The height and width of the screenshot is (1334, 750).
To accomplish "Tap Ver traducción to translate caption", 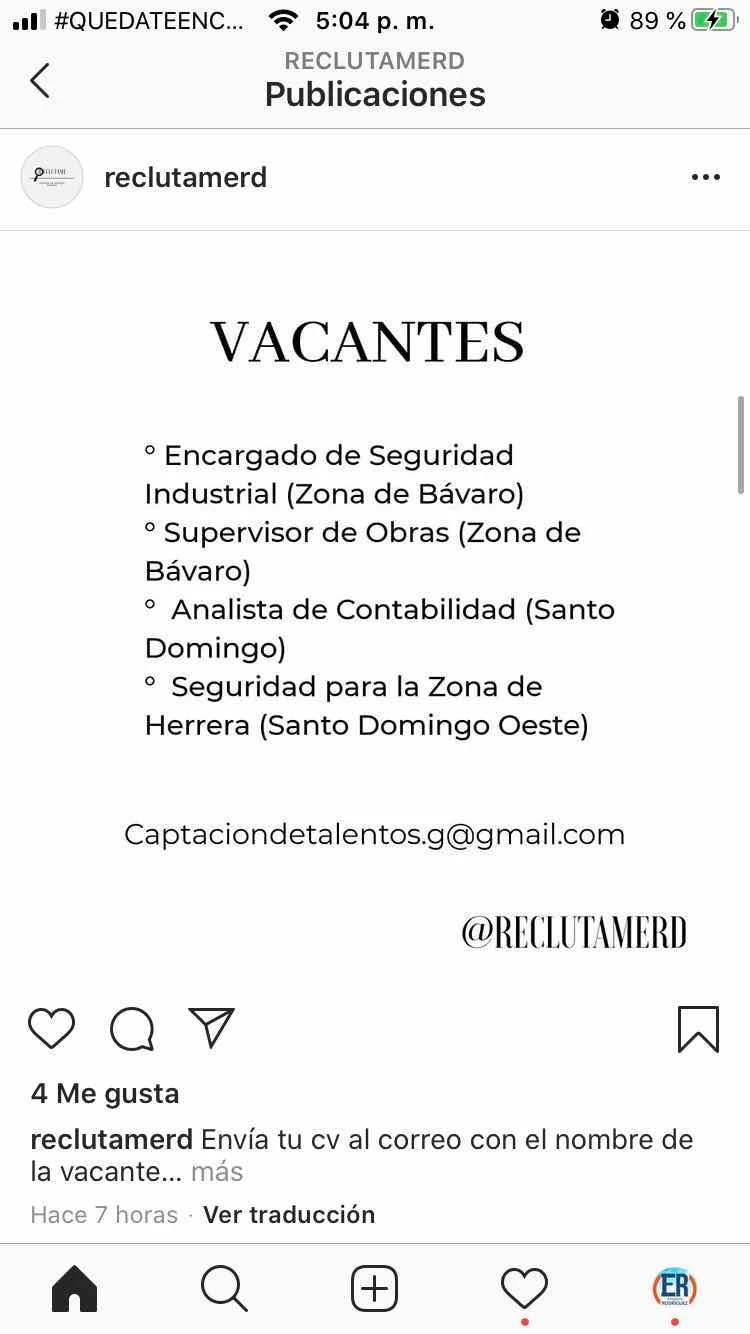I will (x=289, y=1214).
